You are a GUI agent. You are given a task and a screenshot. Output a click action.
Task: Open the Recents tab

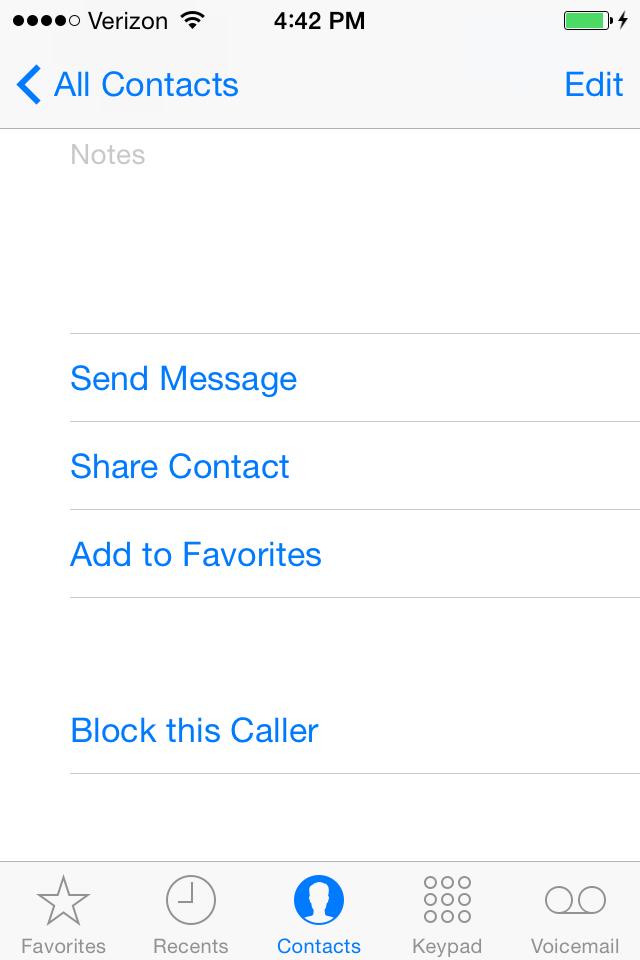point(190,914)
